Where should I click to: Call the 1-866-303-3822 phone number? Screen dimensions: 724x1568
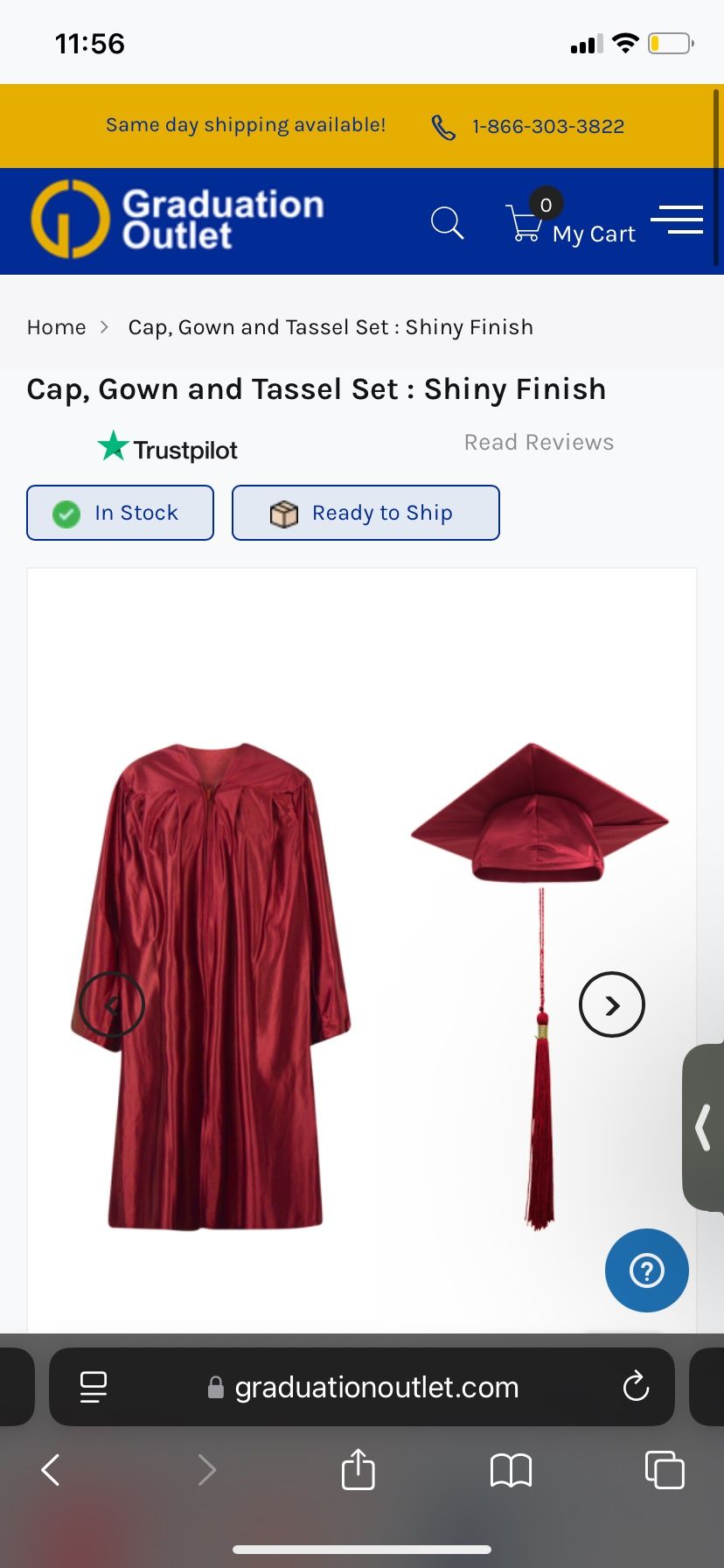click(547, 127)
